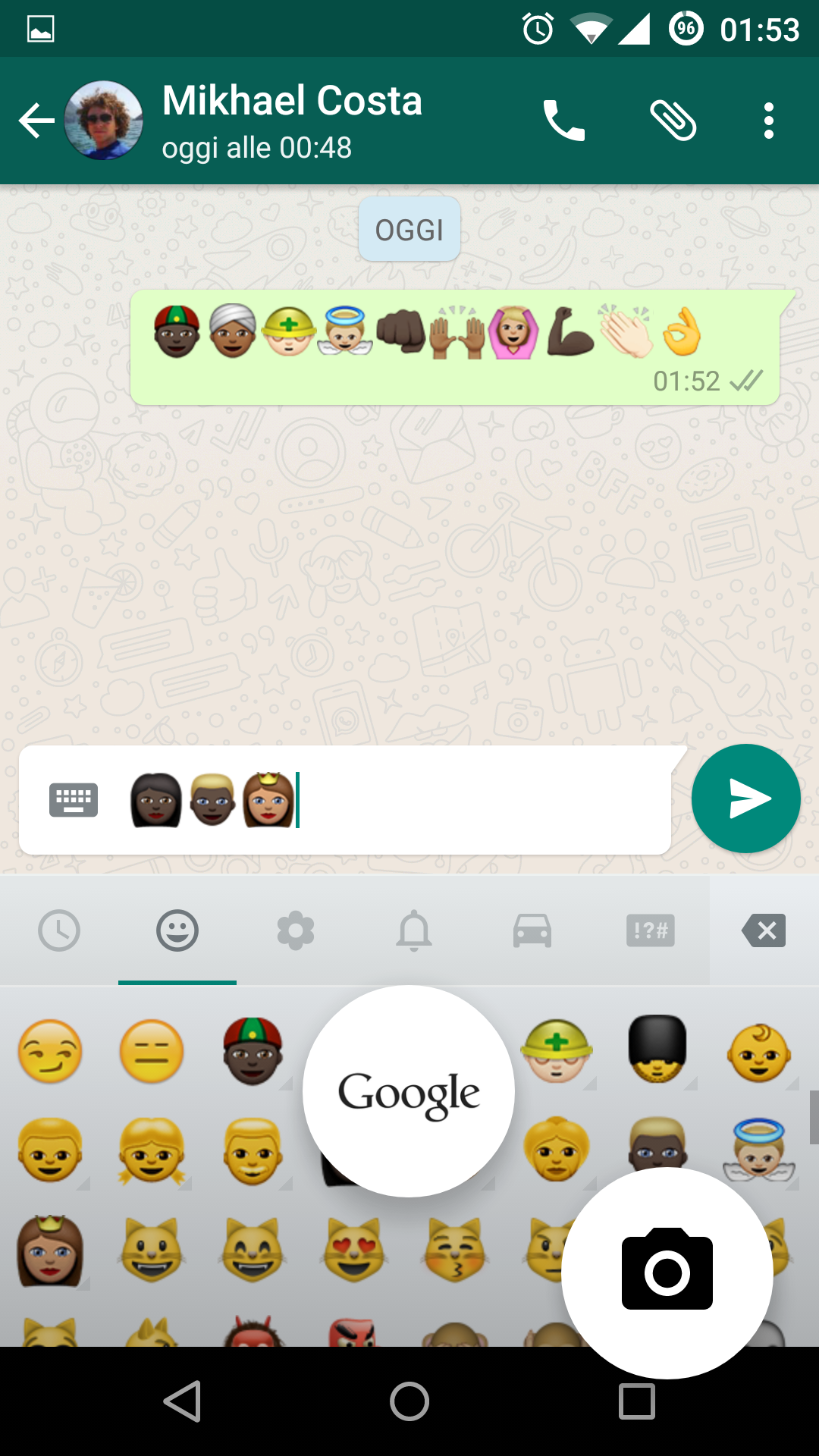This screenshot has height=1456, width=819.
Task: Insert the heart-eyes cat emoji
Action: point(354,1250)
